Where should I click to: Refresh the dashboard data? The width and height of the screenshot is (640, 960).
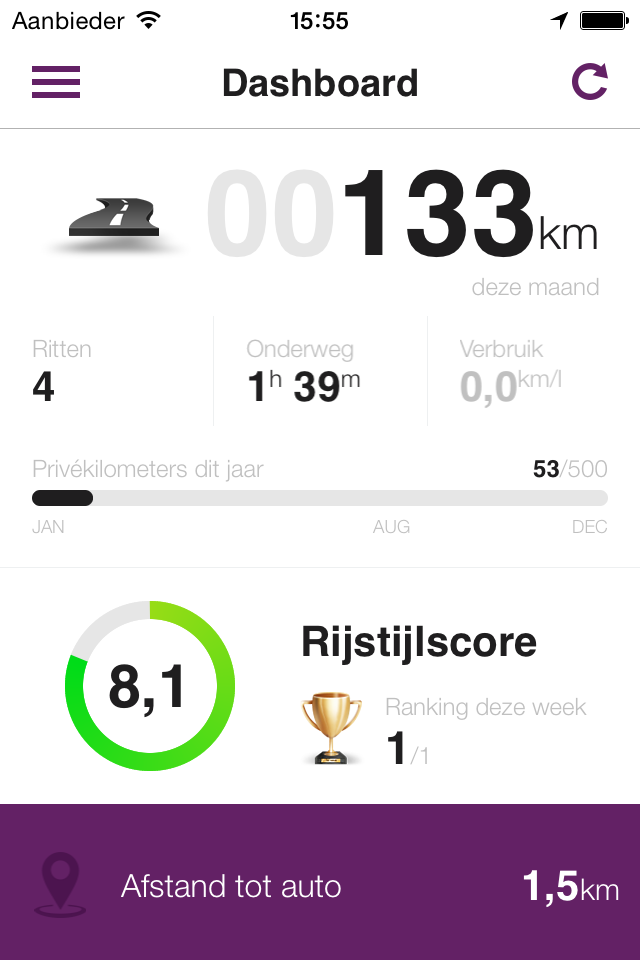tap(590, 81)
